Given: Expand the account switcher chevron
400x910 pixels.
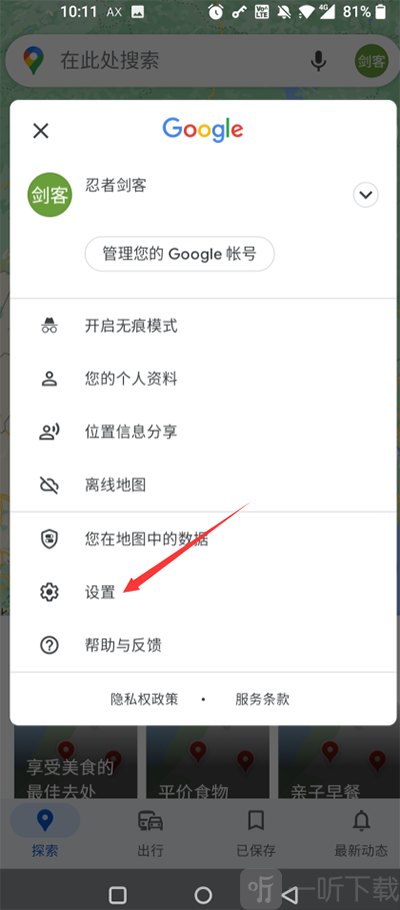Looking at the screenshot, I should coord(366,195).
